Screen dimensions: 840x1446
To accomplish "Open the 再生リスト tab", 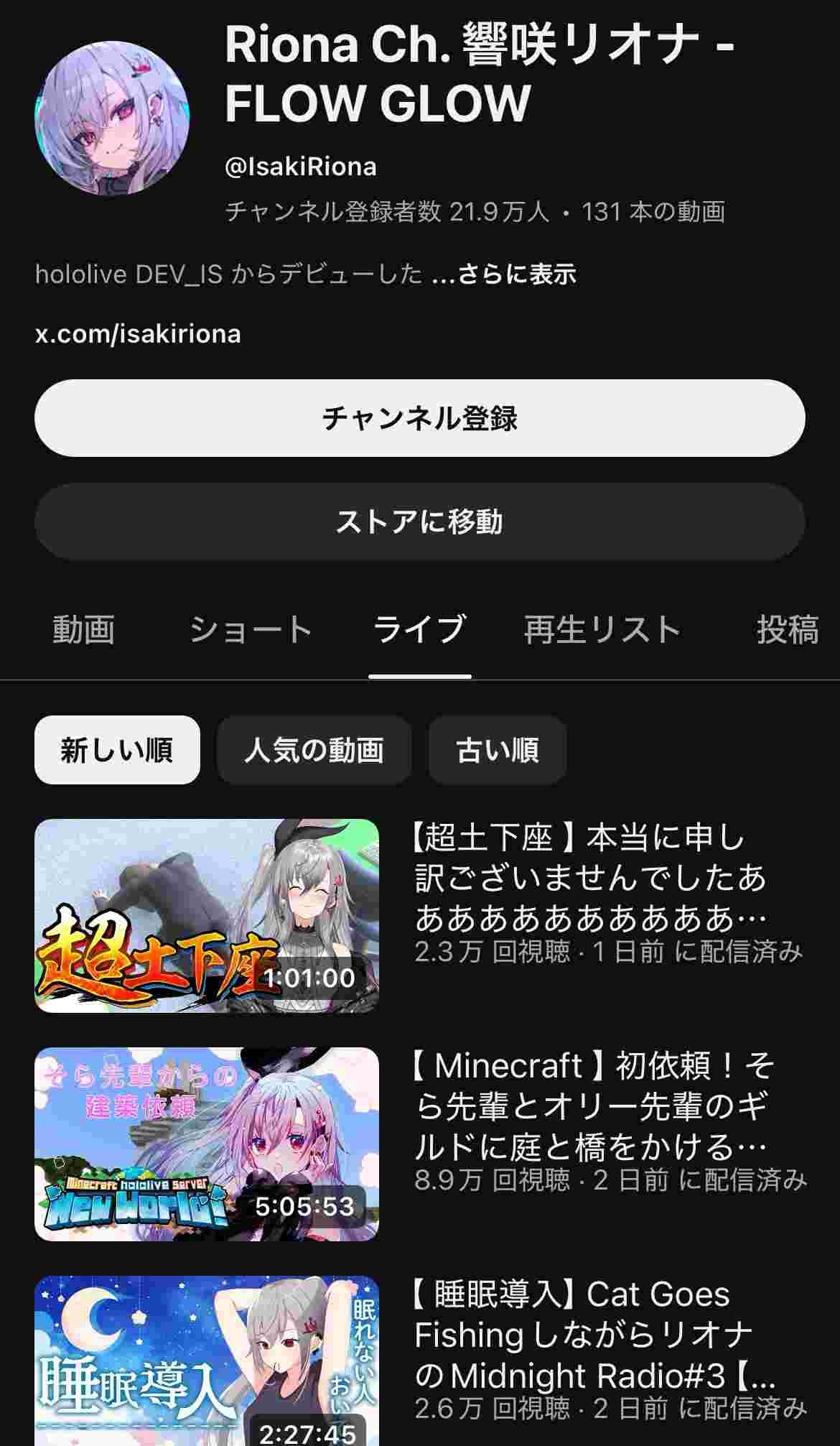I will point(602,630).
